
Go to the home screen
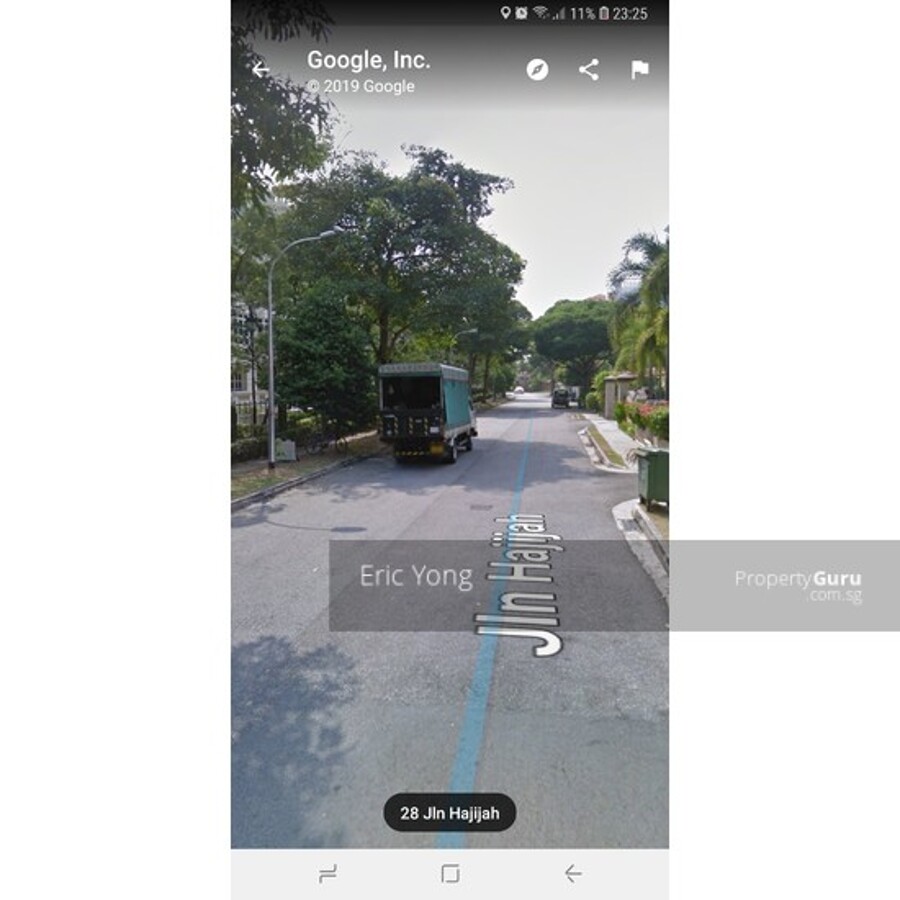coord(450,874)
